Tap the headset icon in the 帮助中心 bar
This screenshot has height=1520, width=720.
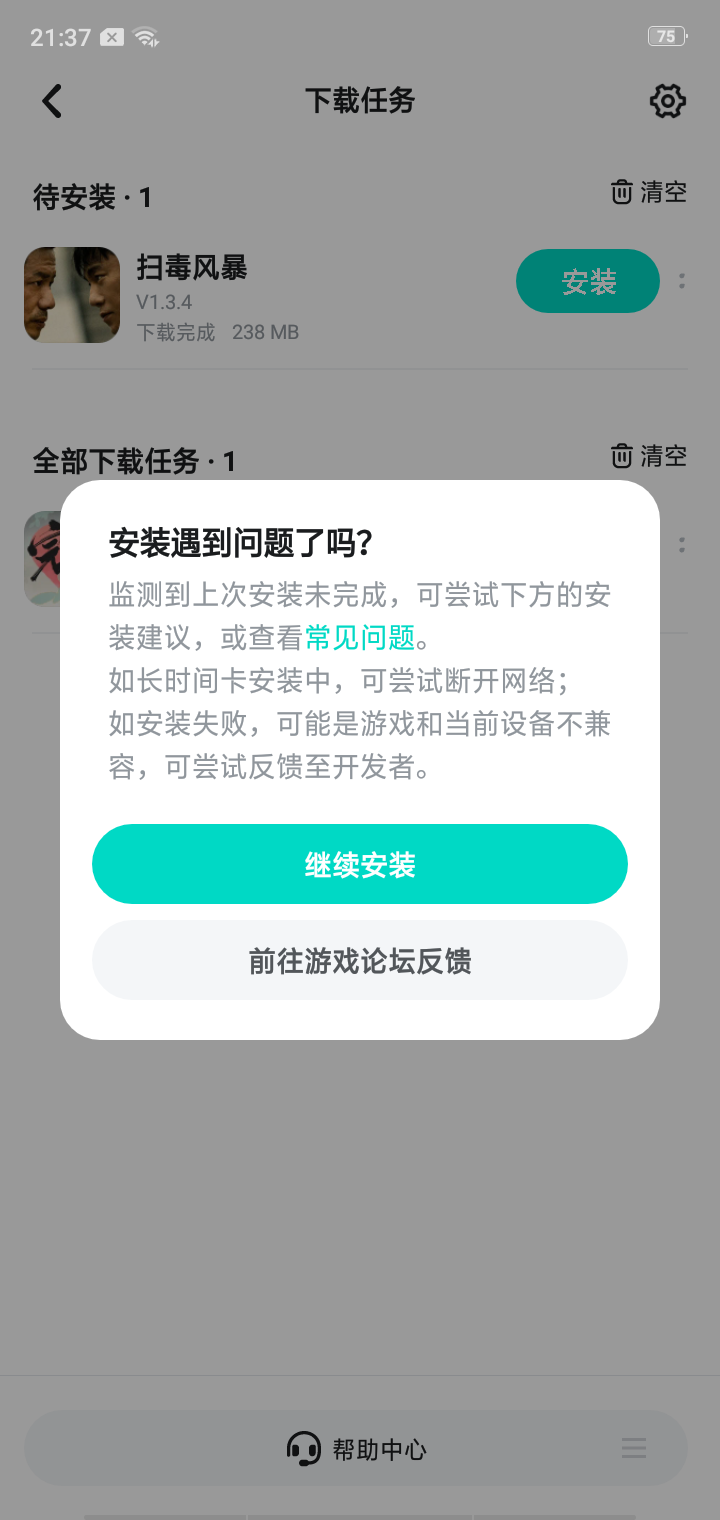coord(304,1447)
